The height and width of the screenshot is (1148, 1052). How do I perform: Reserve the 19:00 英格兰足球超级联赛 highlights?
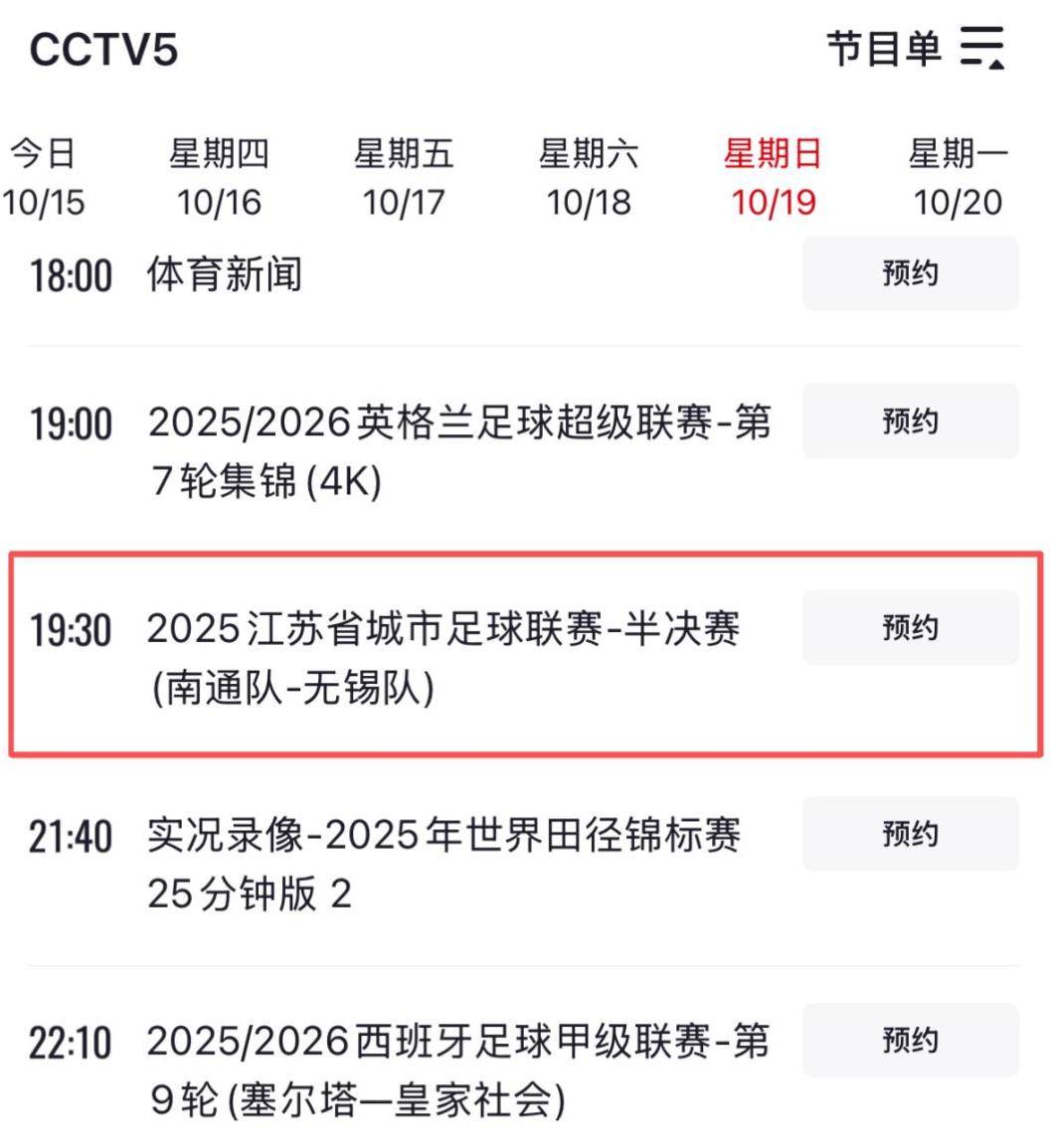pos(910,421)
